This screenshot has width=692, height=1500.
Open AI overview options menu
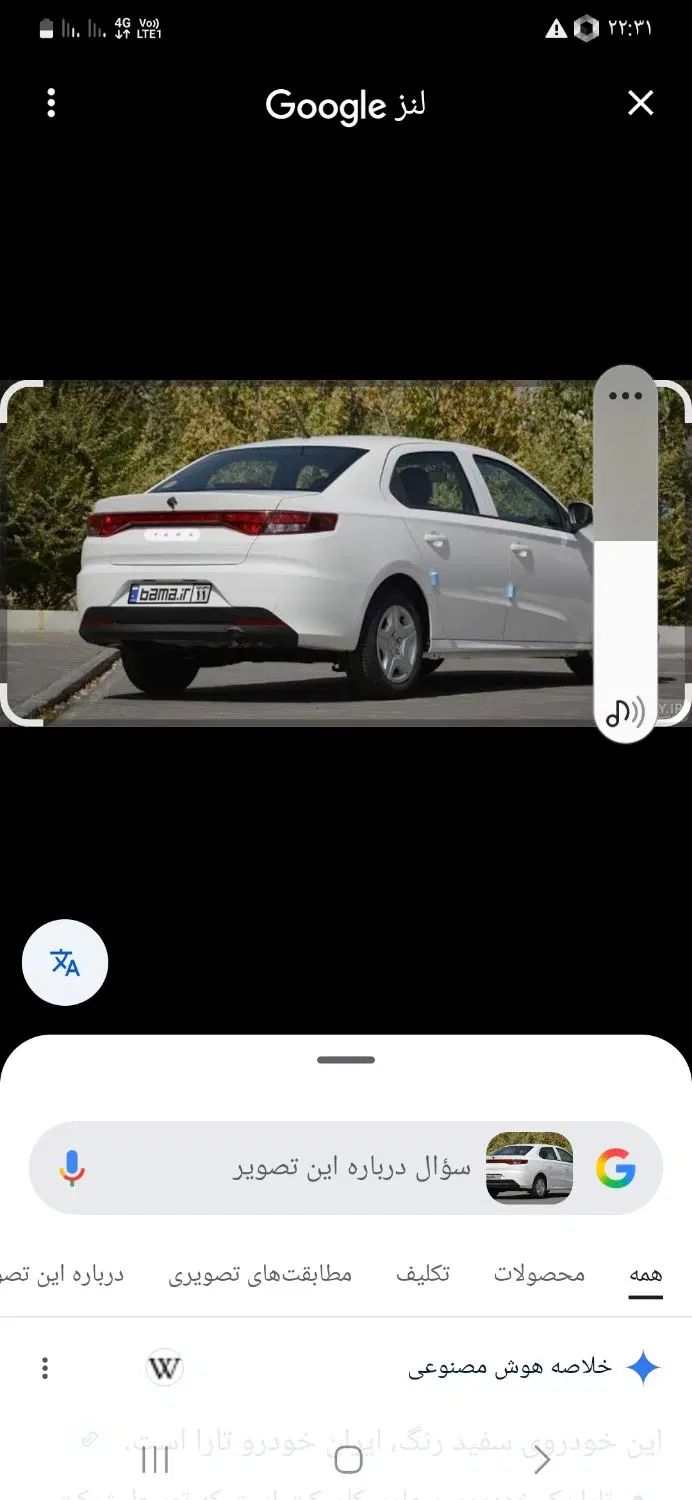point(44,1368)
